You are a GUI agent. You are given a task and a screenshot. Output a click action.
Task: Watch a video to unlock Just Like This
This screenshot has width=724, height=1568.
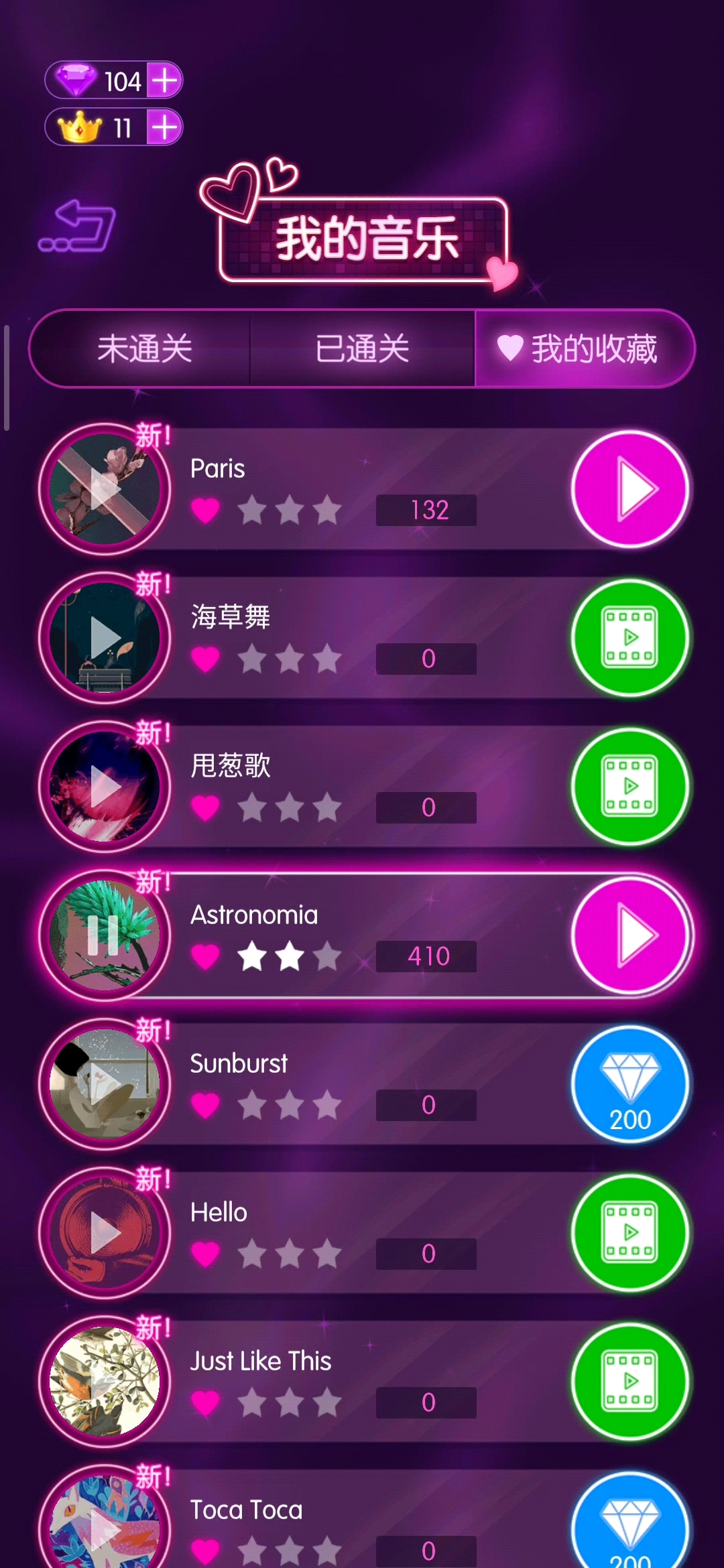click(x=630, y=1382)
